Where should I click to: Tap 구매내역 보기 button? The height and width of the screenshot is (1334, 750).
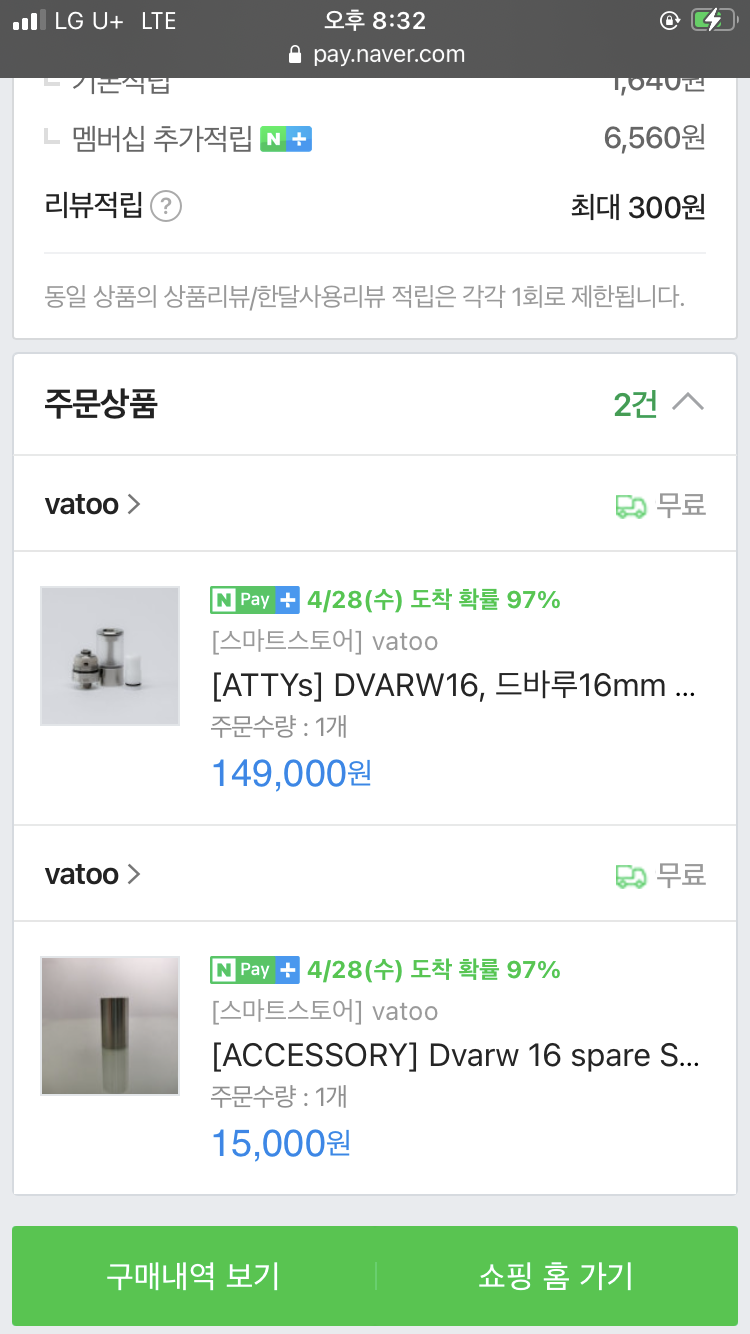coord(194,1276)
